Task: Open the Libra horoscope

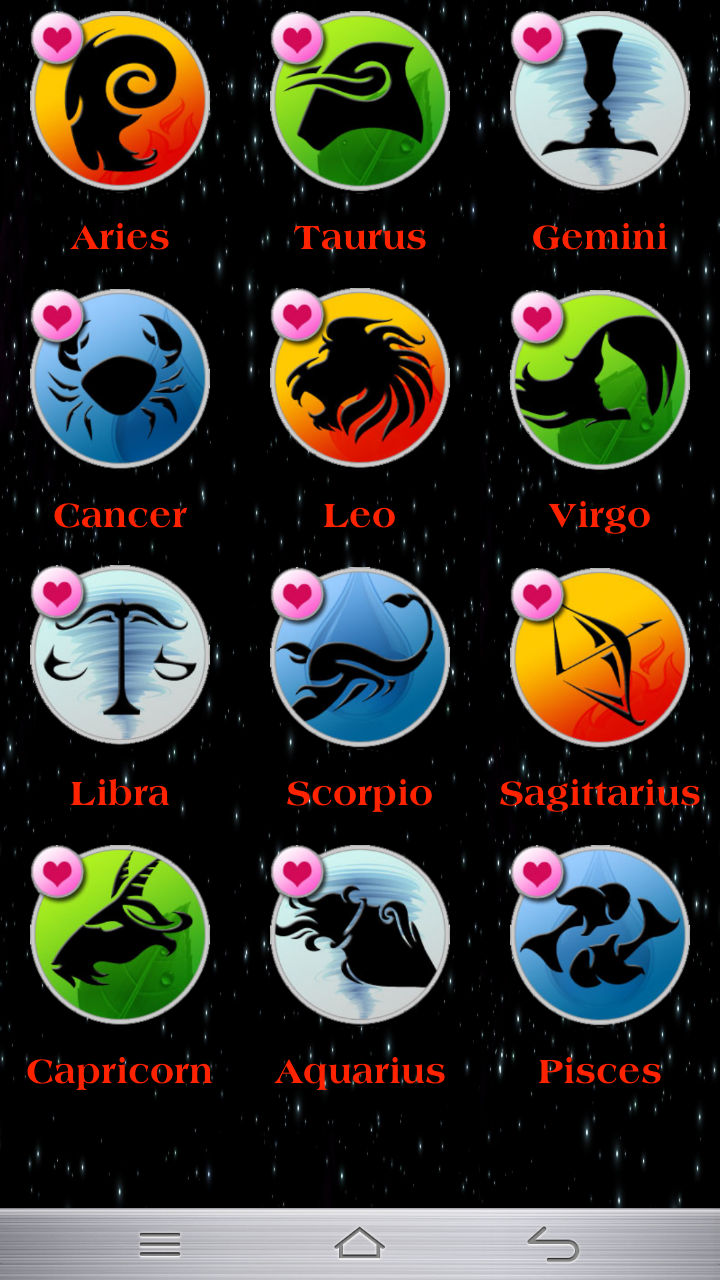Action: [x=120, y=656]
